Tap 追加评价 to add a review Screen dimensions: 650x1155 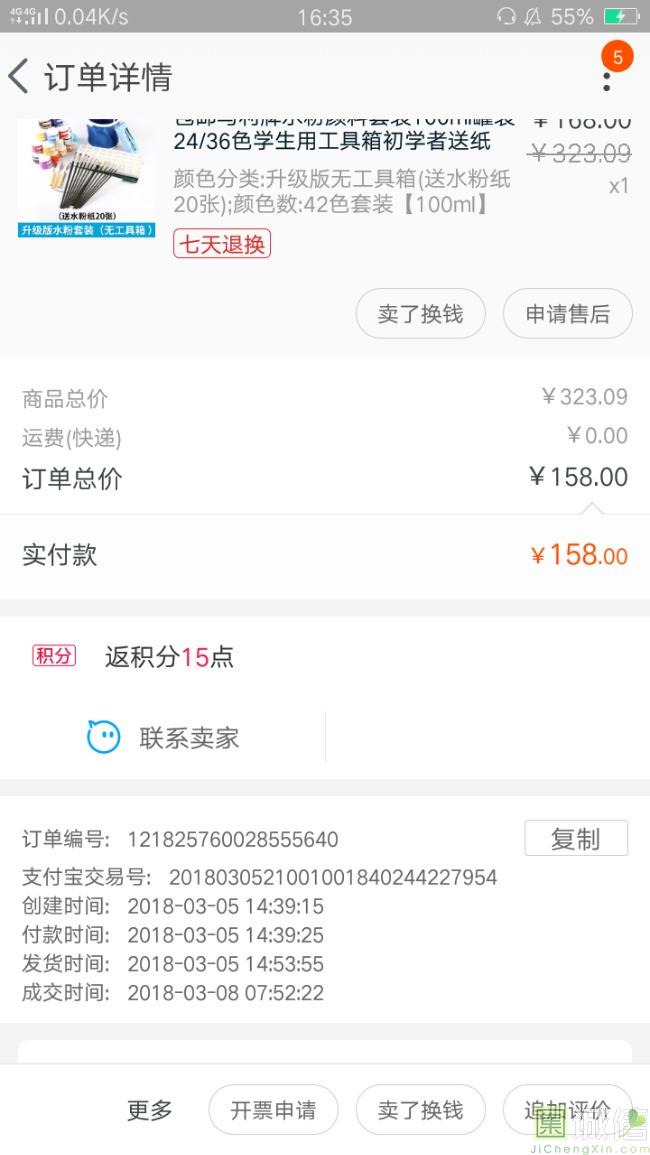tap(567, 1109)
